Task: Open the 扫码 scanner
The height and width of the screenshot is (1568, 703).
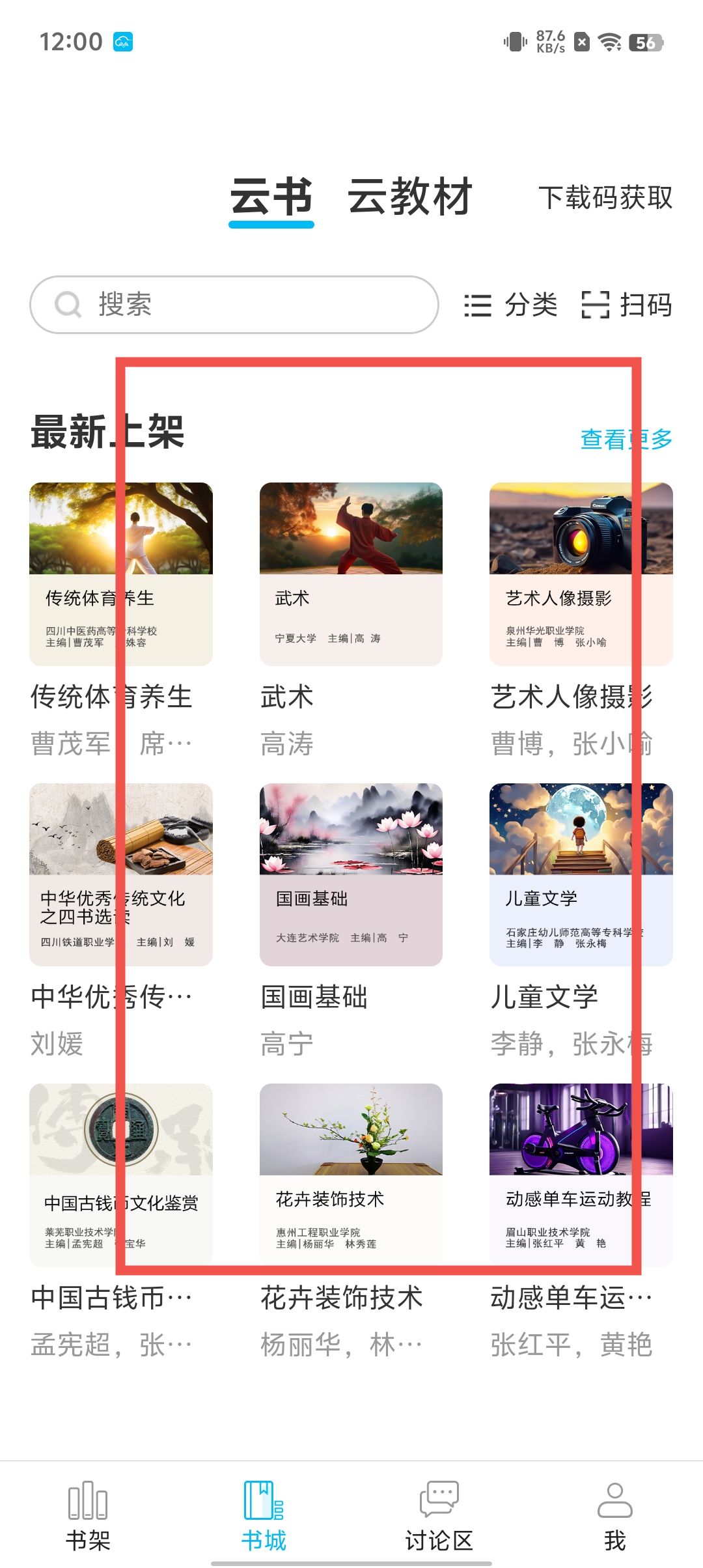Action: (627, 305)
